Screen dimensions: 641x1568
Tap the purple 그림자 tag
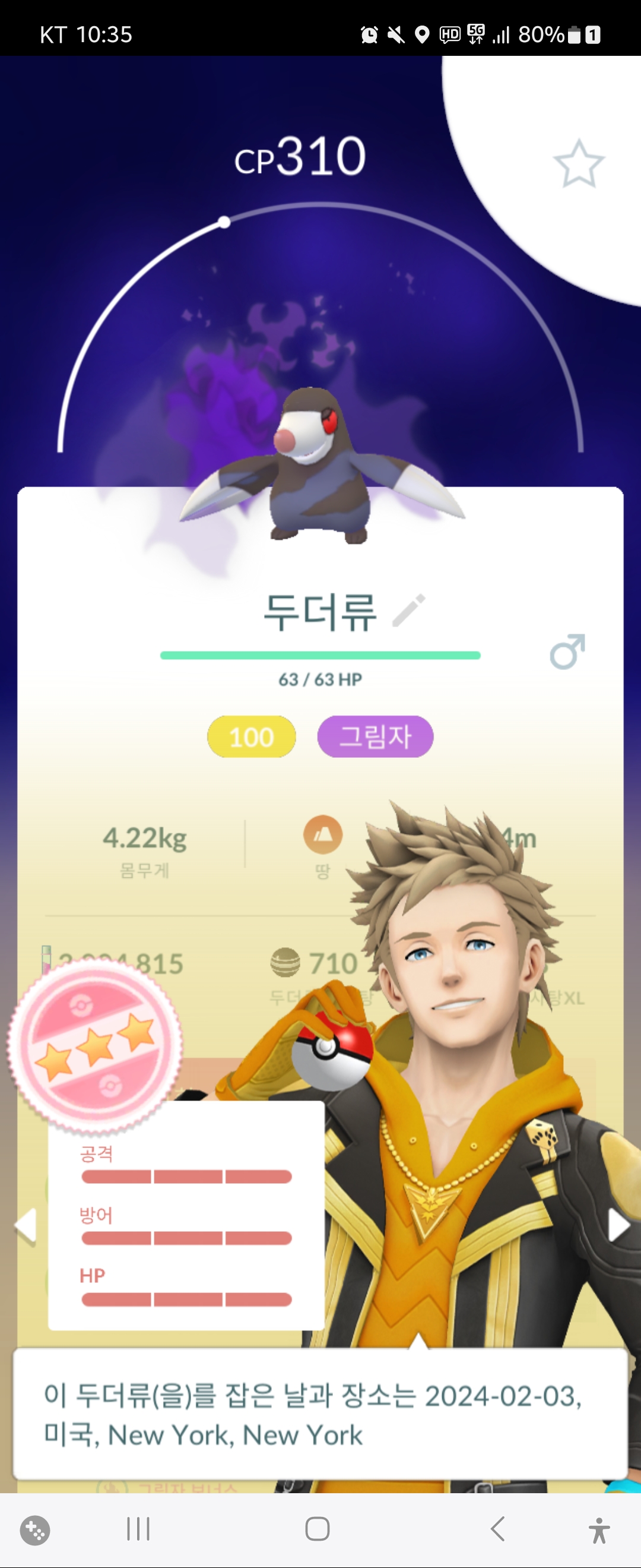tap(375, 737)
